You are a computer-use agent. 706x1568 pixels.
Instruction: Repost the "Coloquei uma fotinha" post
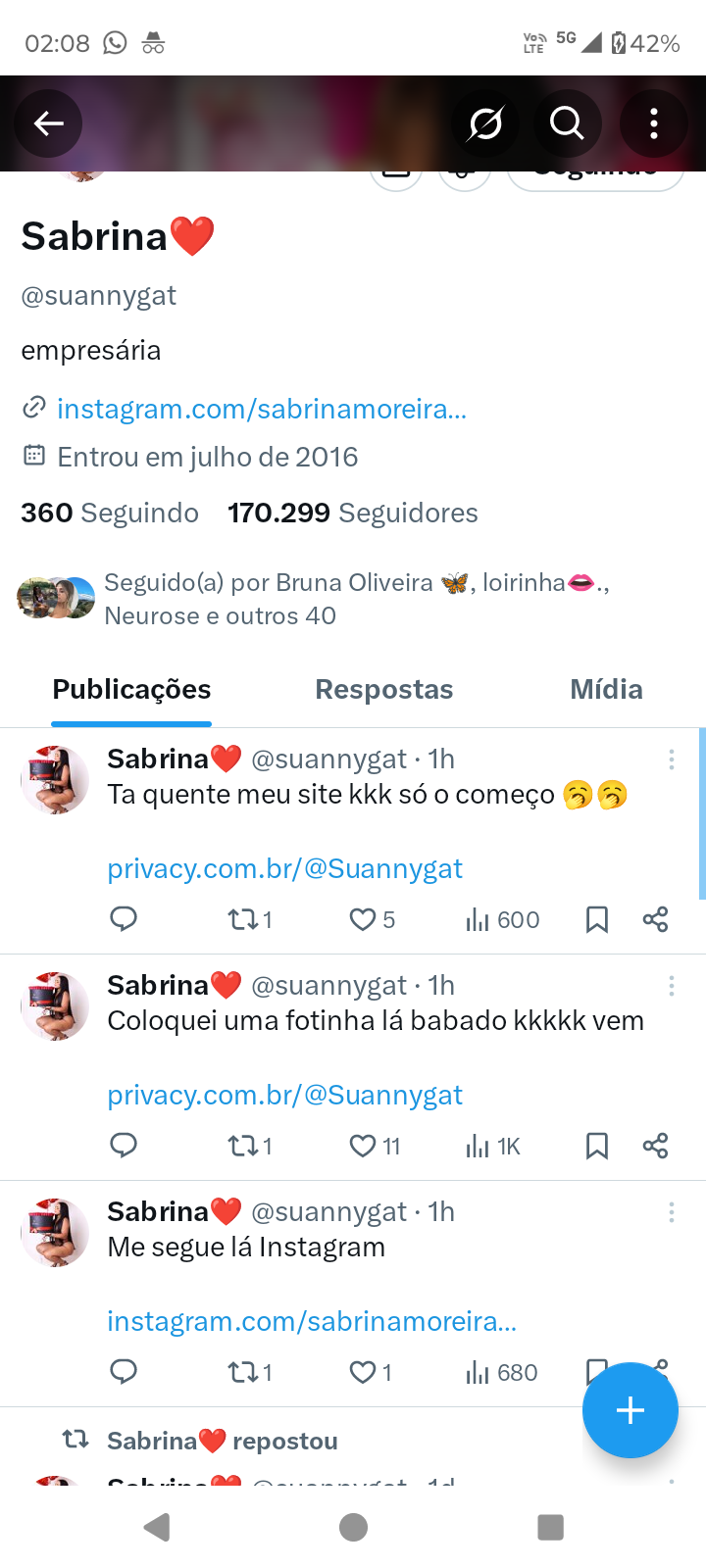[242, 1146]
